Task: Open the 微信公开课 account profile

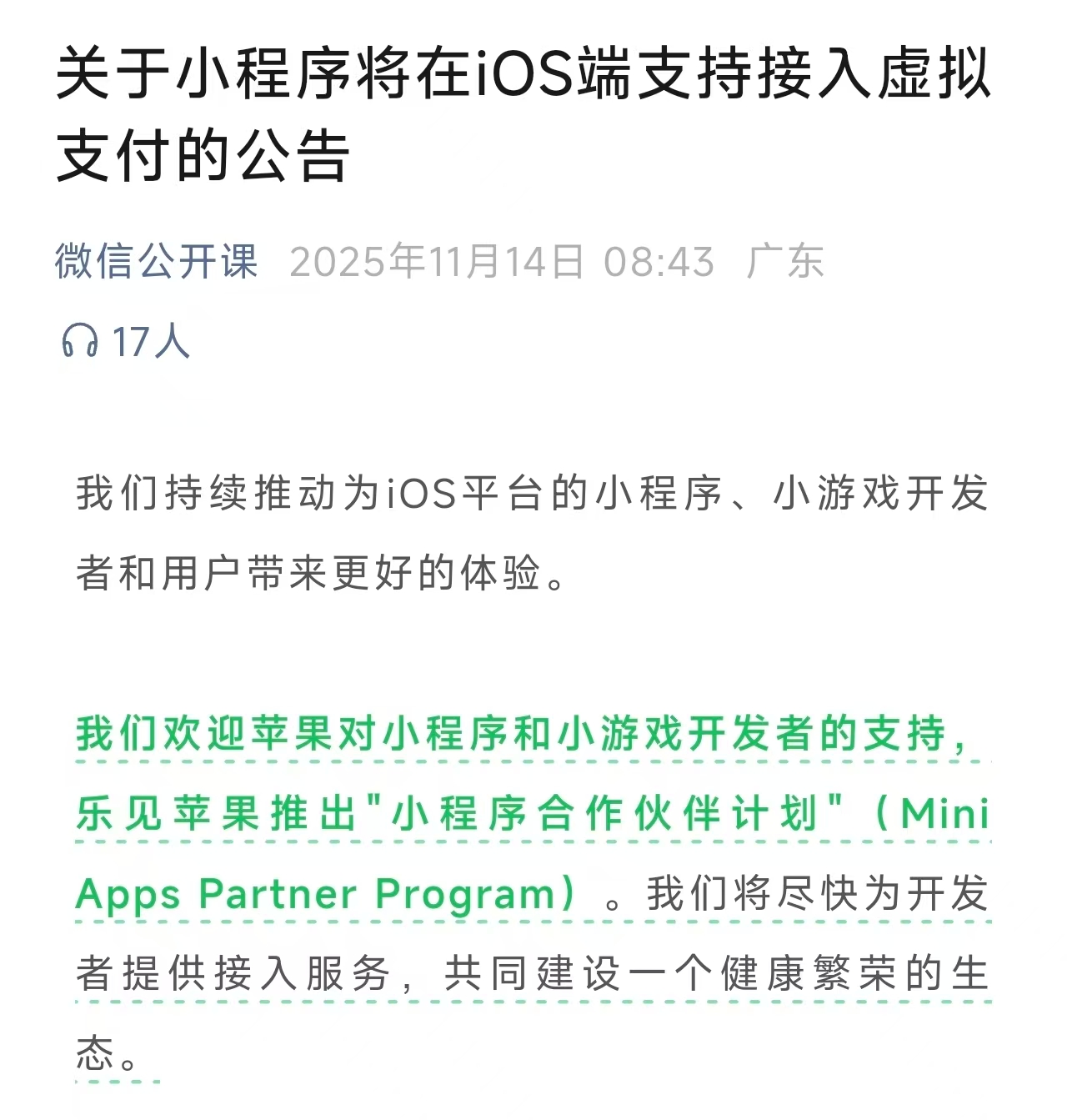Action: click(x=157, y=262)
